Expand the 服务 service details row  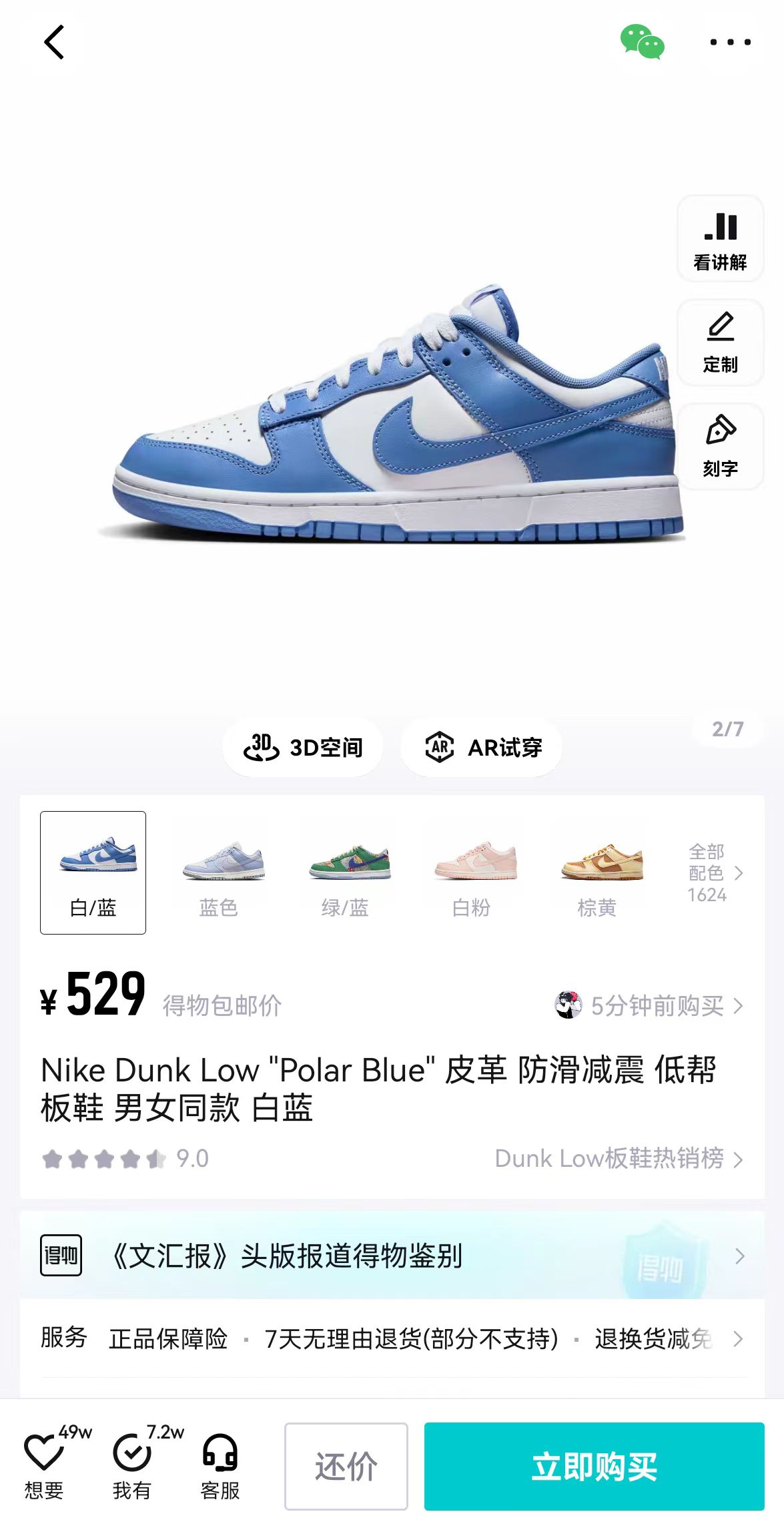392,1338
